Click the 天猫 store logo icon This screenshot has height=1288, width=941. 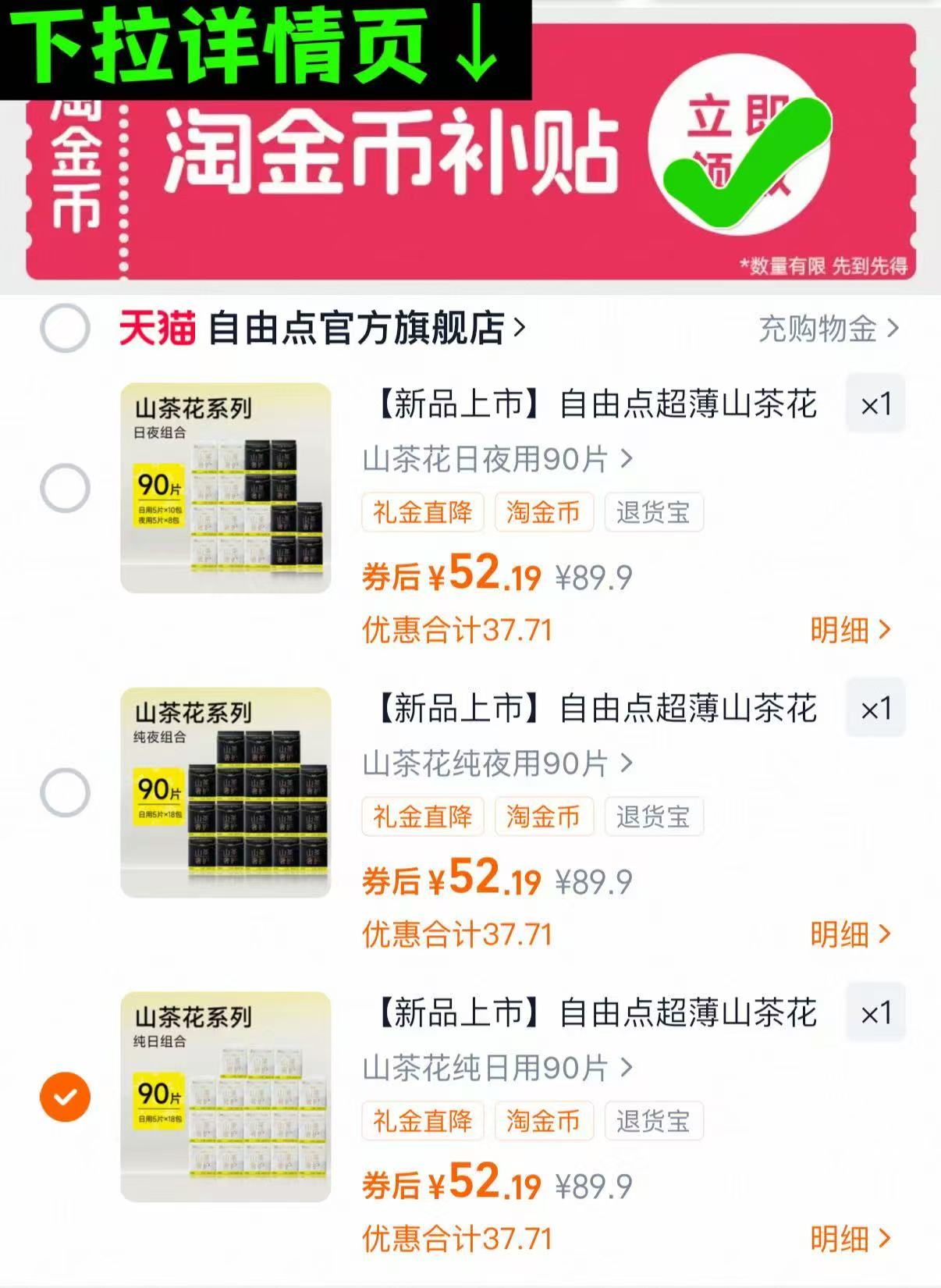(x=156, y=329)
